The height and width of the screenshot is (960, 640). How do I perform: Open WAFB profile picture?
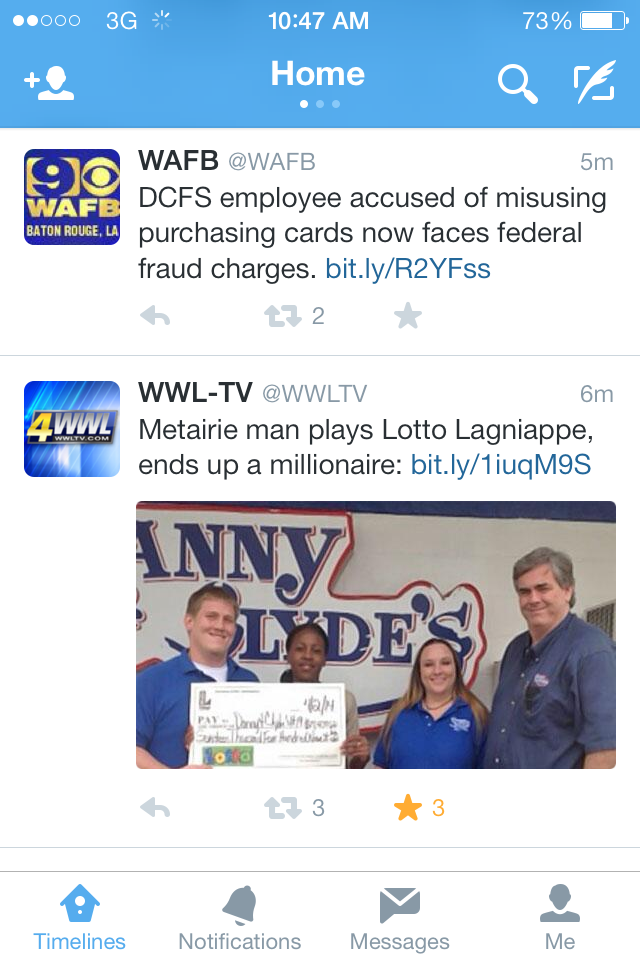point(72,197)
